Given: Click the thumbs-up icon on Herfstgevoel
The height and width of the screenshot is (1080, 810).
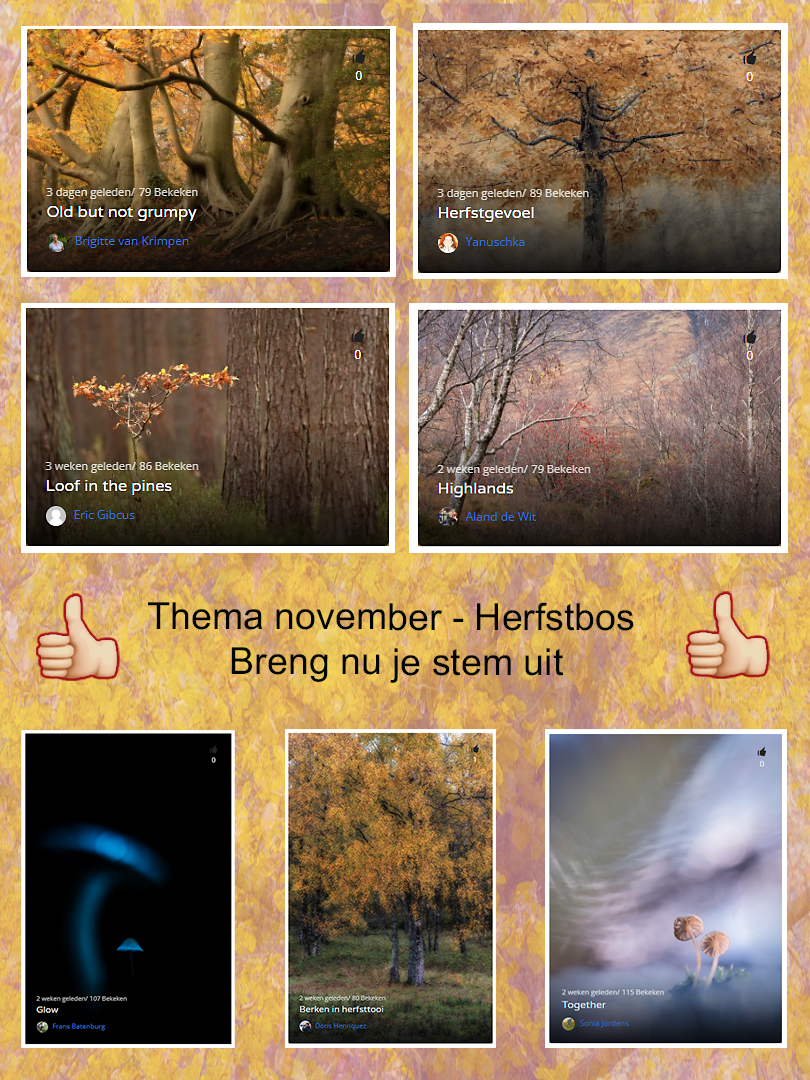Looking at the screenshot, I should tap(749, 58).
